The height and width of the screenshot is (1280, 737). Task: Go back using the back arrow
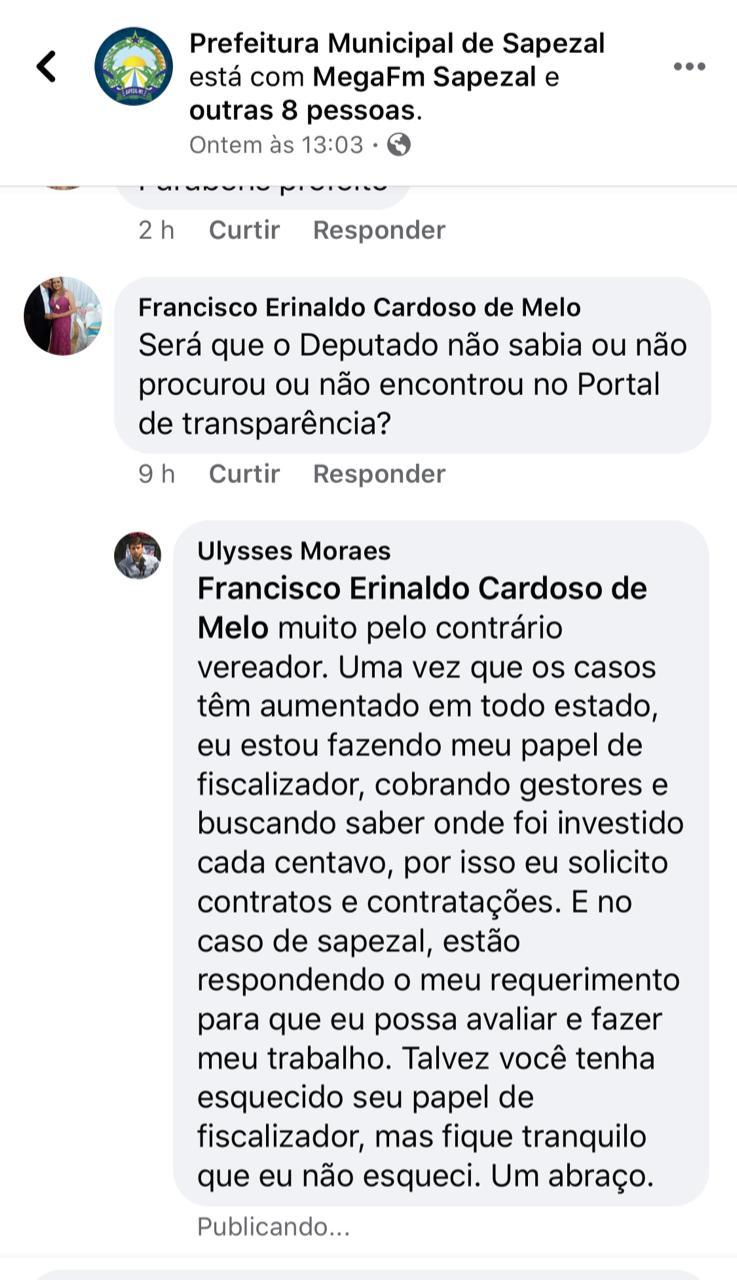point(46,66)
